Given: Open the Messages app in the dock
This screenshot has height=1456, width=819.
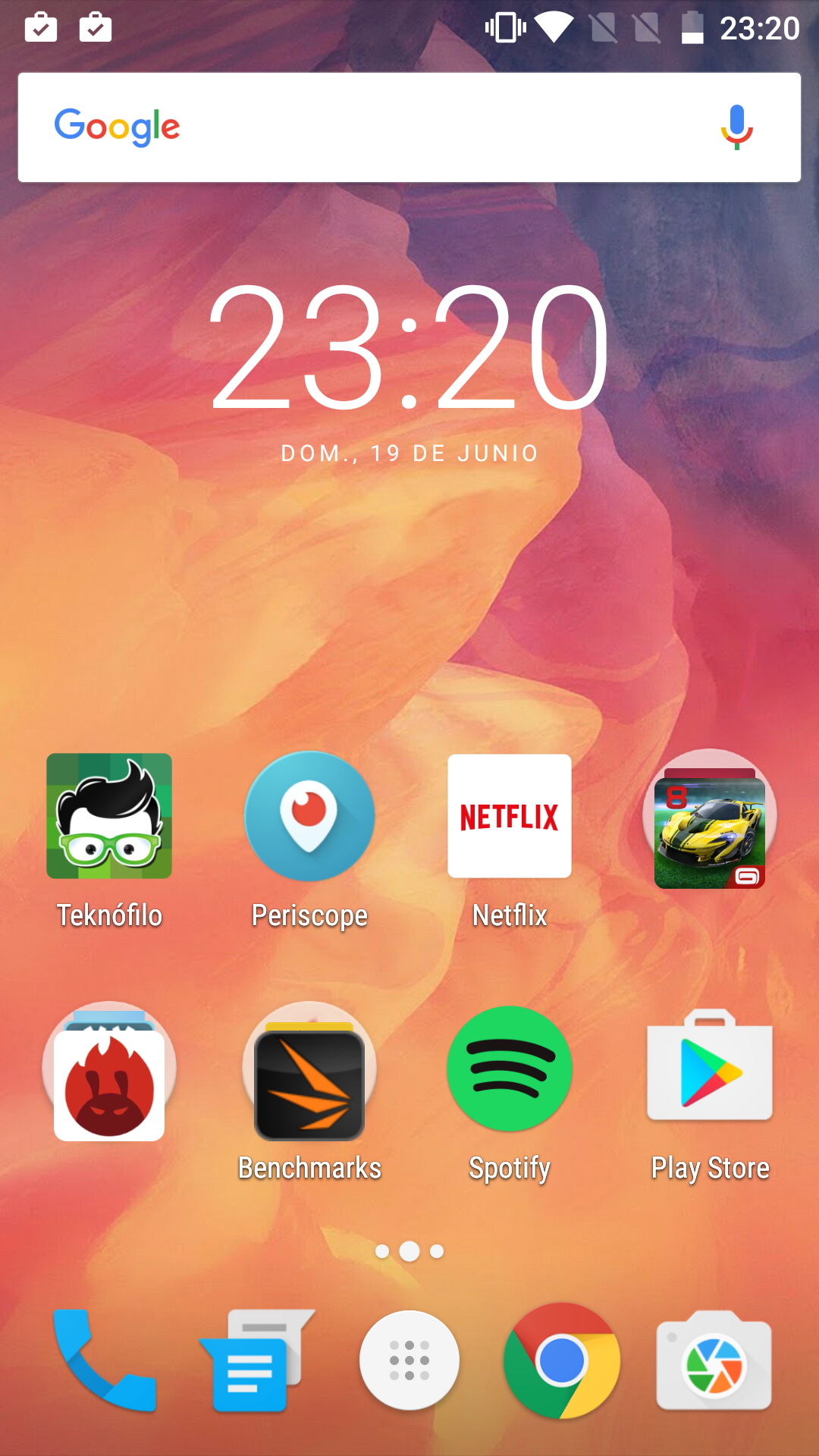Looking at the screenshot, I should [256, 1360].
